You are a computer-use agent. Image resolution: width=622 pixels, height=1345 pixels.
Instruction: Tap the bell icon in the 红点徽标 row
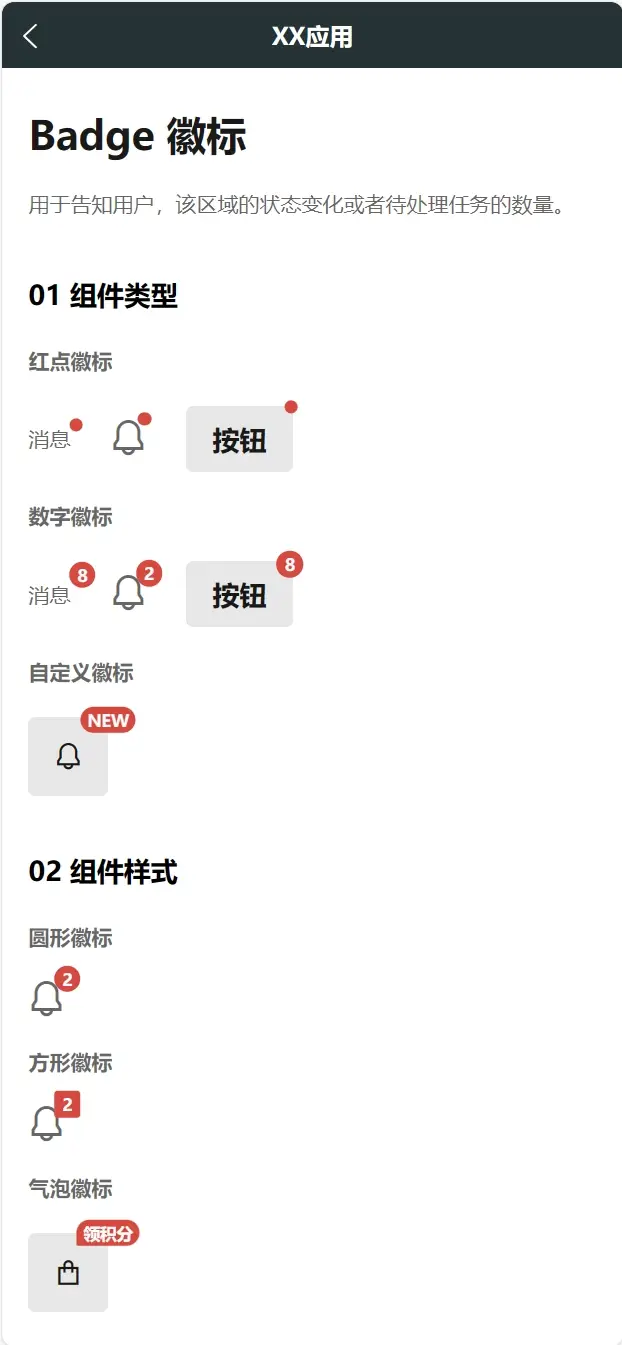click(x=128, y=438)
